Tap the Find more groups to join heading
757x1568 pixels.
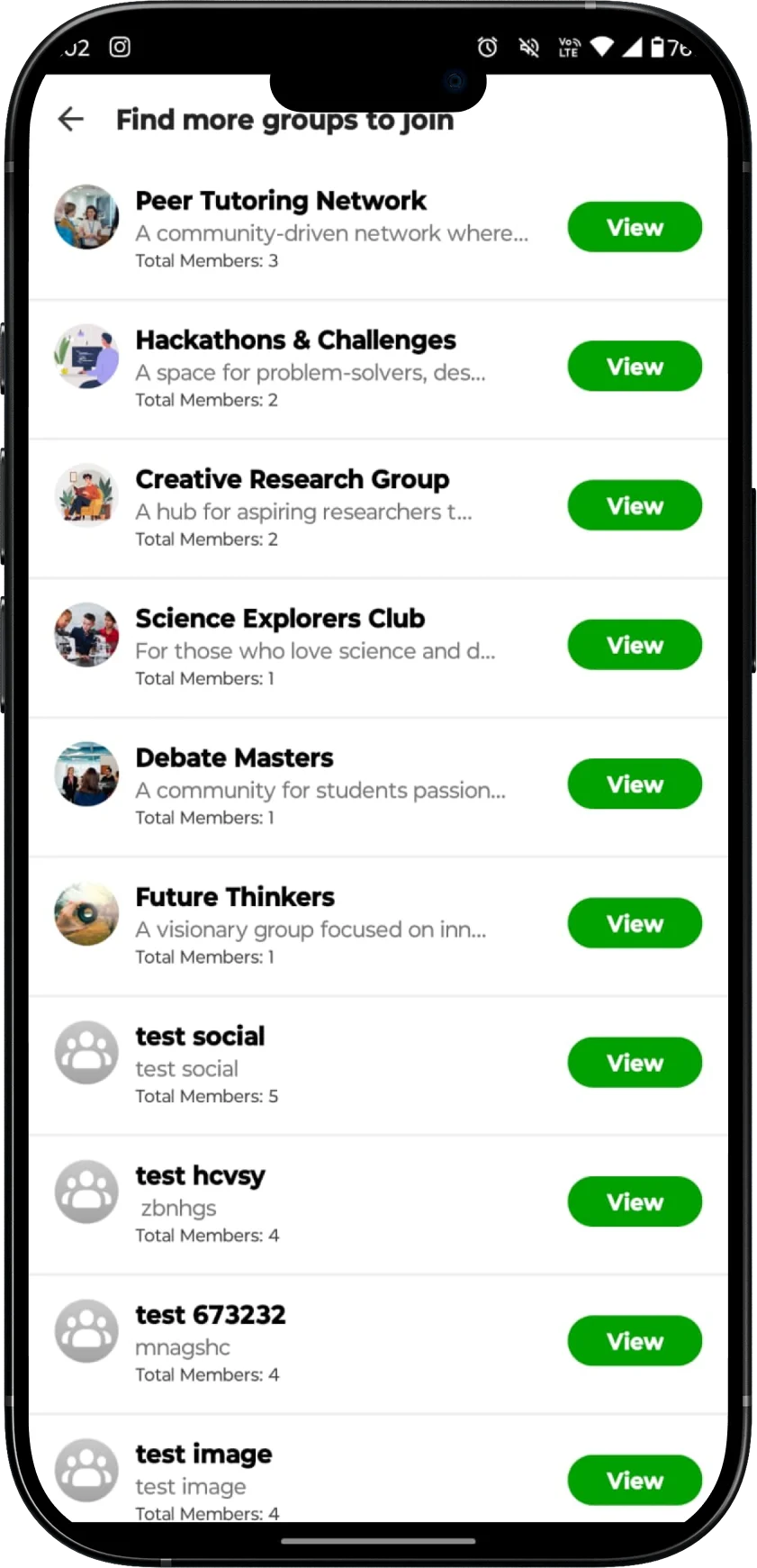[x=284, y=119]
